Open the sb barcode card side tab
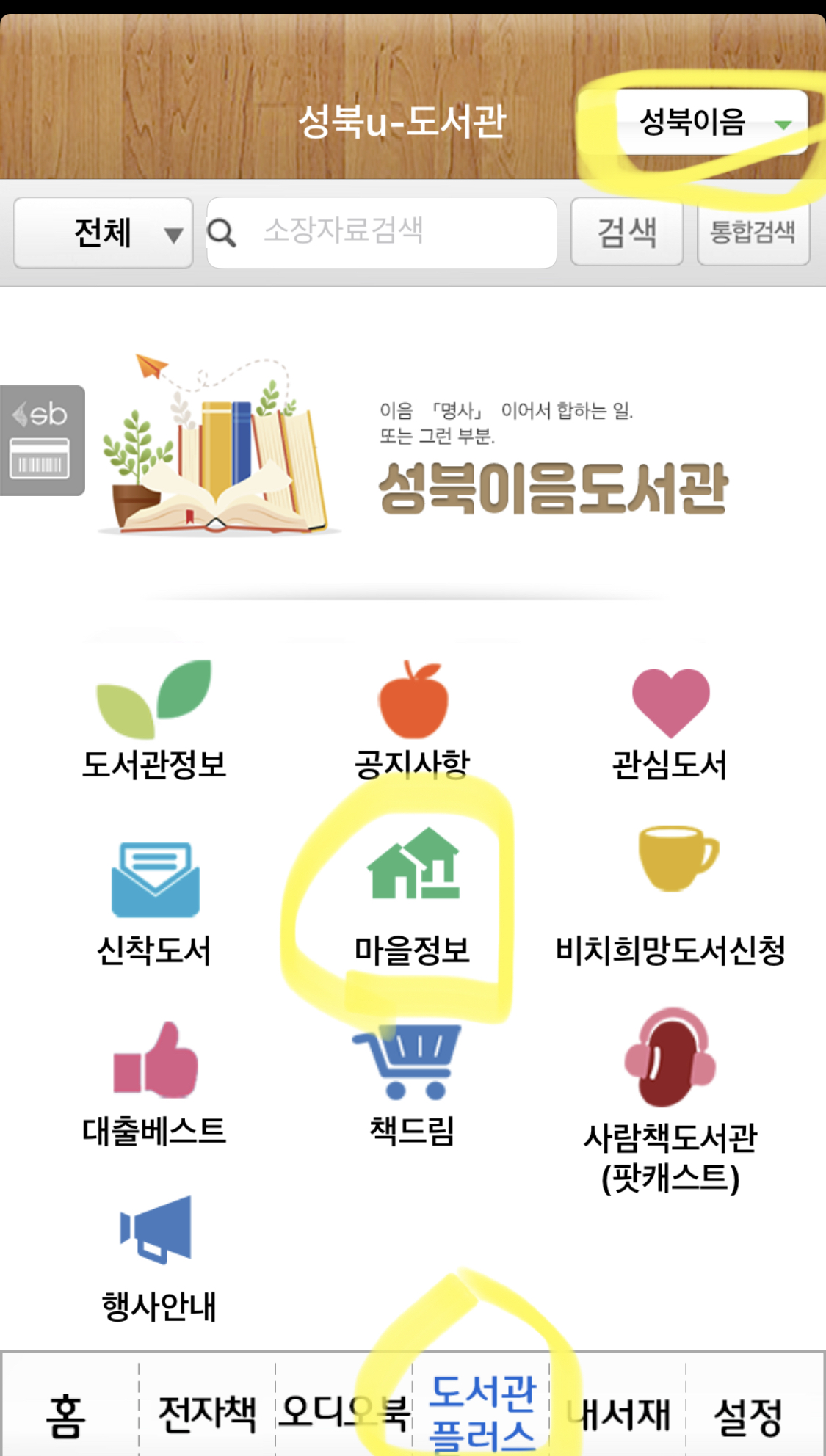The image size is (826, 1456). (x=42, y=440)
